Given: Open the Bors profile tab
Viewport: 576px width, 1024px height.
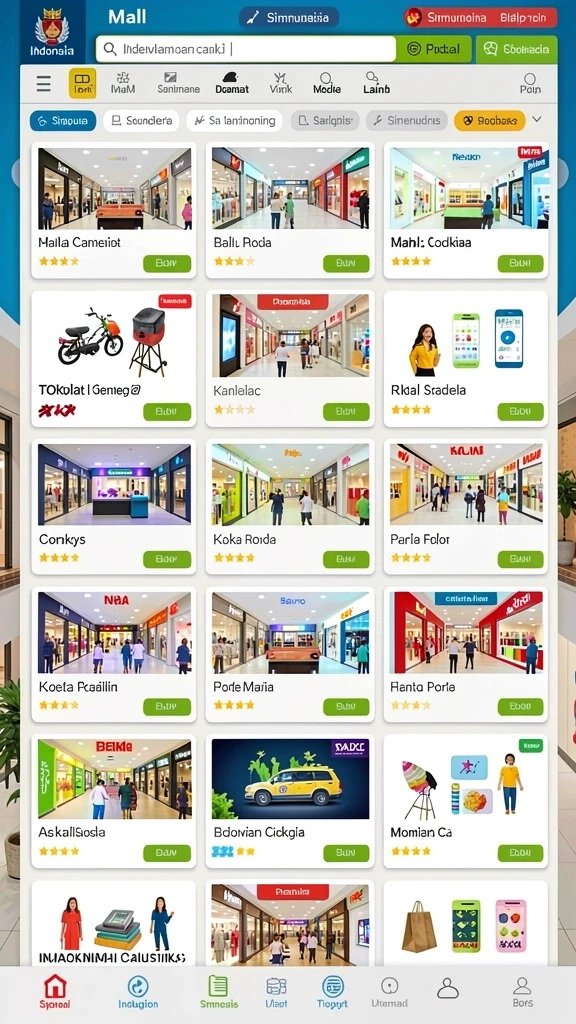Looking at the screenshot, I should tap(522, 991).
